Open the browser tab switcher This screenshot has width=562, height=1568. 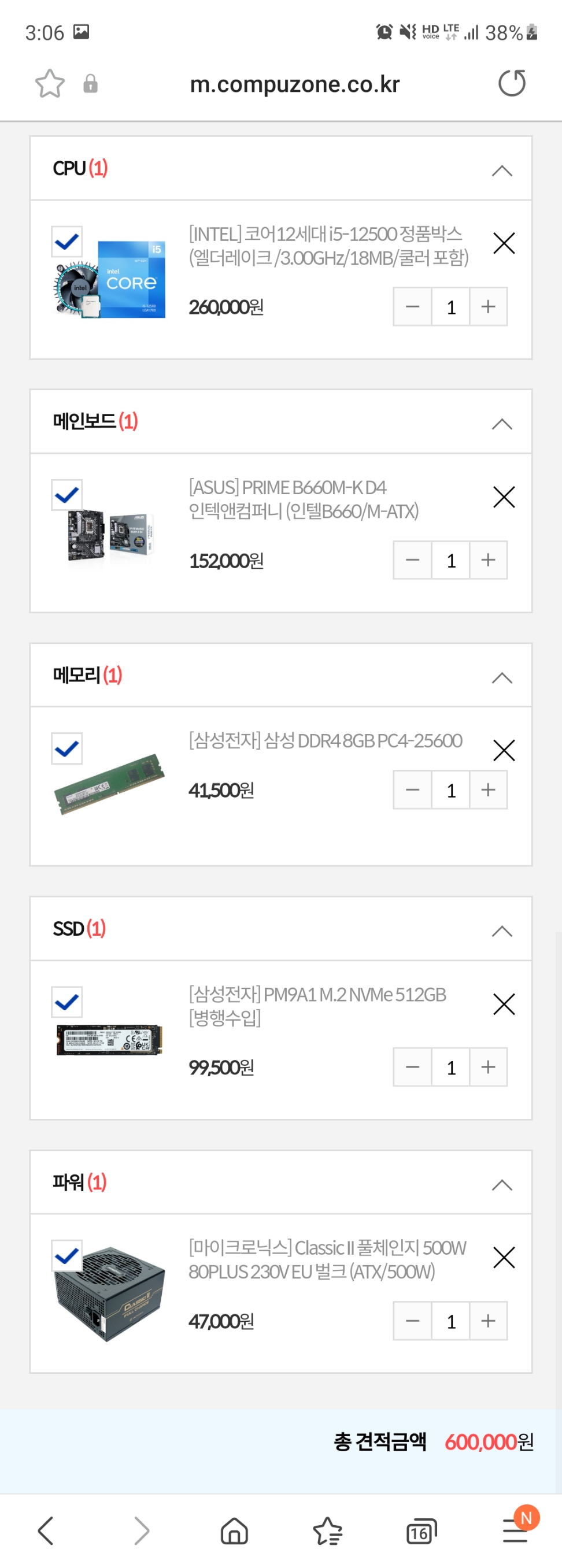421,1531
